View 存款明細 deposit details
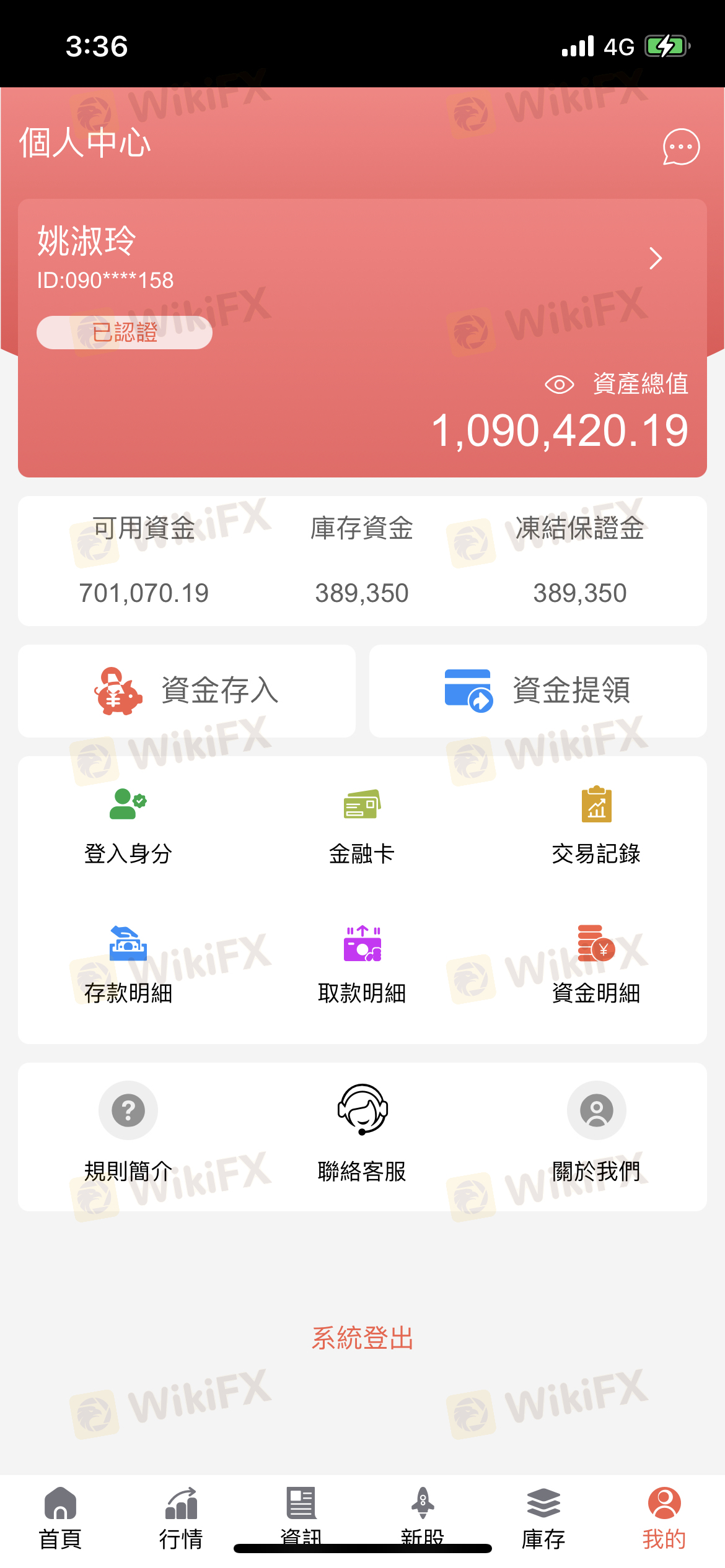Screen dimensions: 725x1568 click(128, 964)
